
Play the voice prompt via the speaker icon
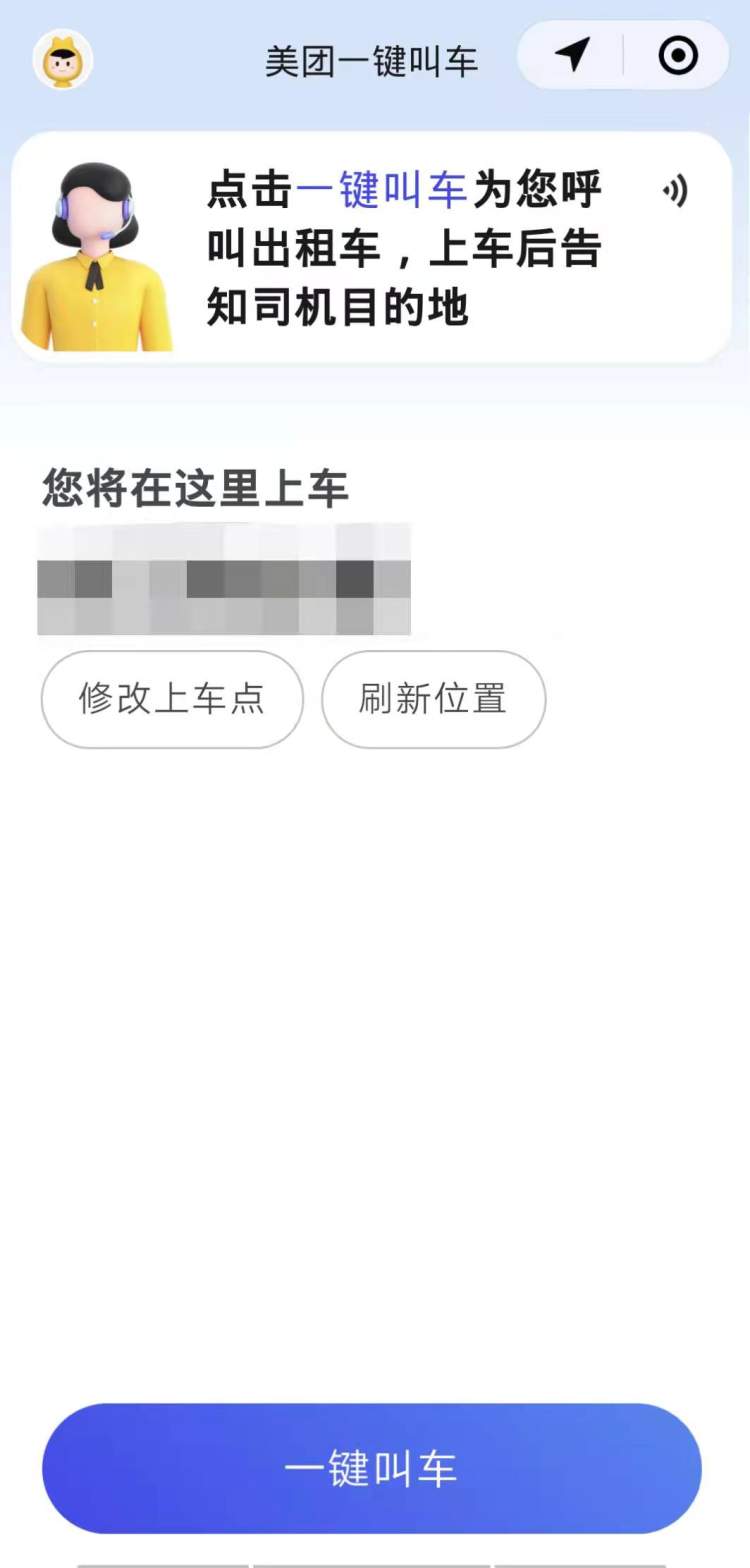pyautogui.click(x=676, y=191)
